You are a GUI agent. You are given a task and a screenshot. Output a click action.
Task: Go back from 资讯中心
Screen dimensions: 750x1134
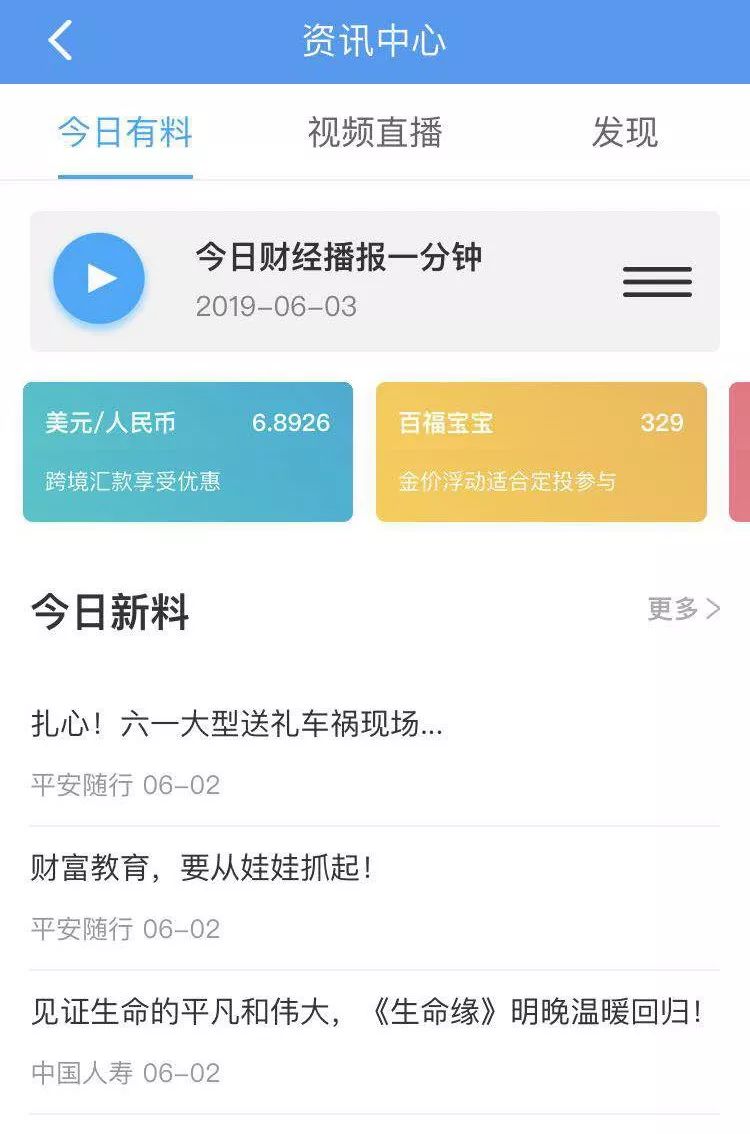click(x=61, y=42)
